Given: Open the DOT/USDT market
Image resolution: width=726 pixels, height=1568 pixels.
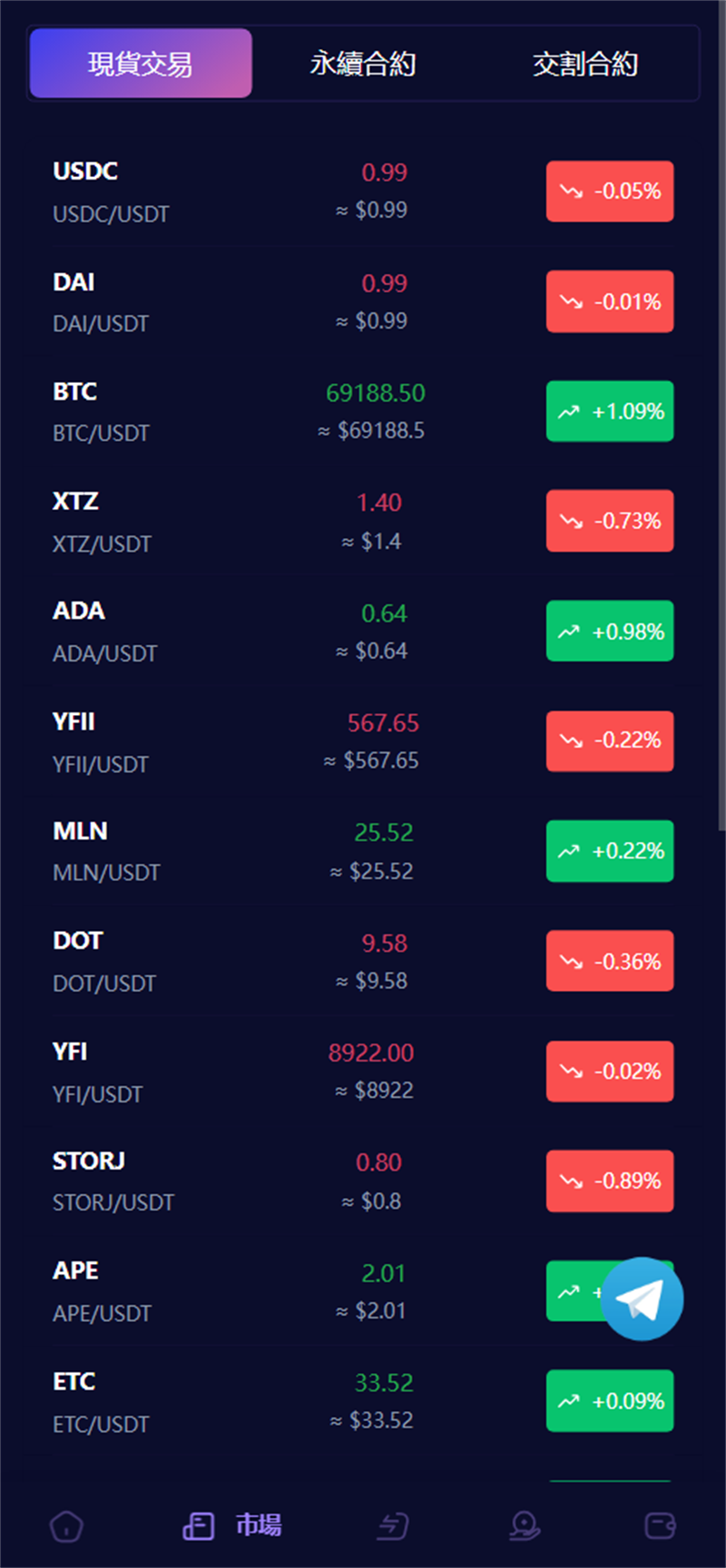Looking at the screenshot, I should (x=363, y=961).
